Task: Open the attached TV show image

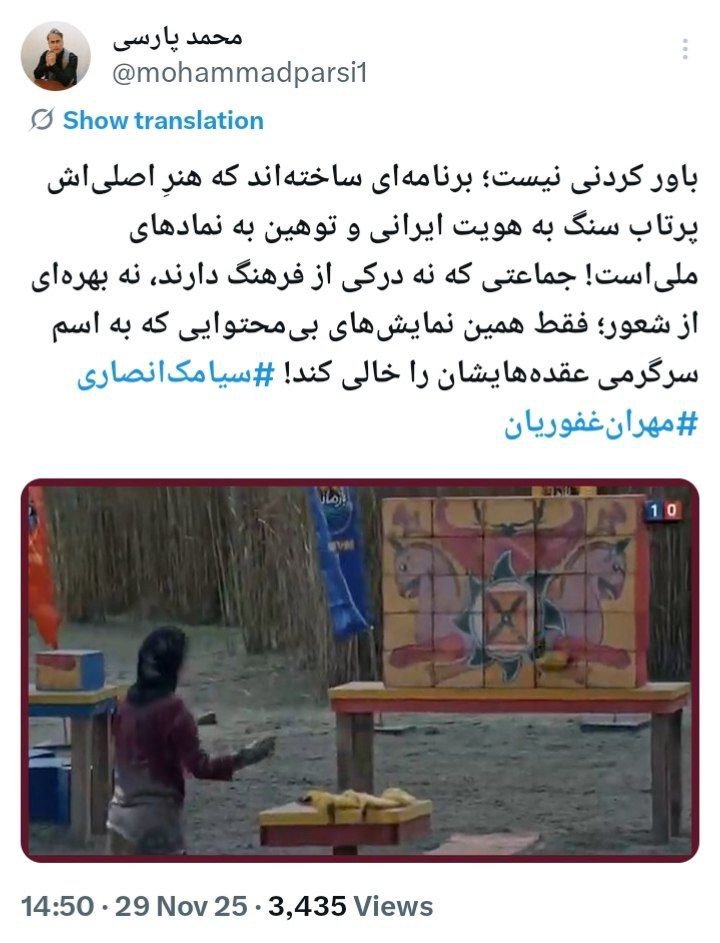Action: click(x=359, y=669)
